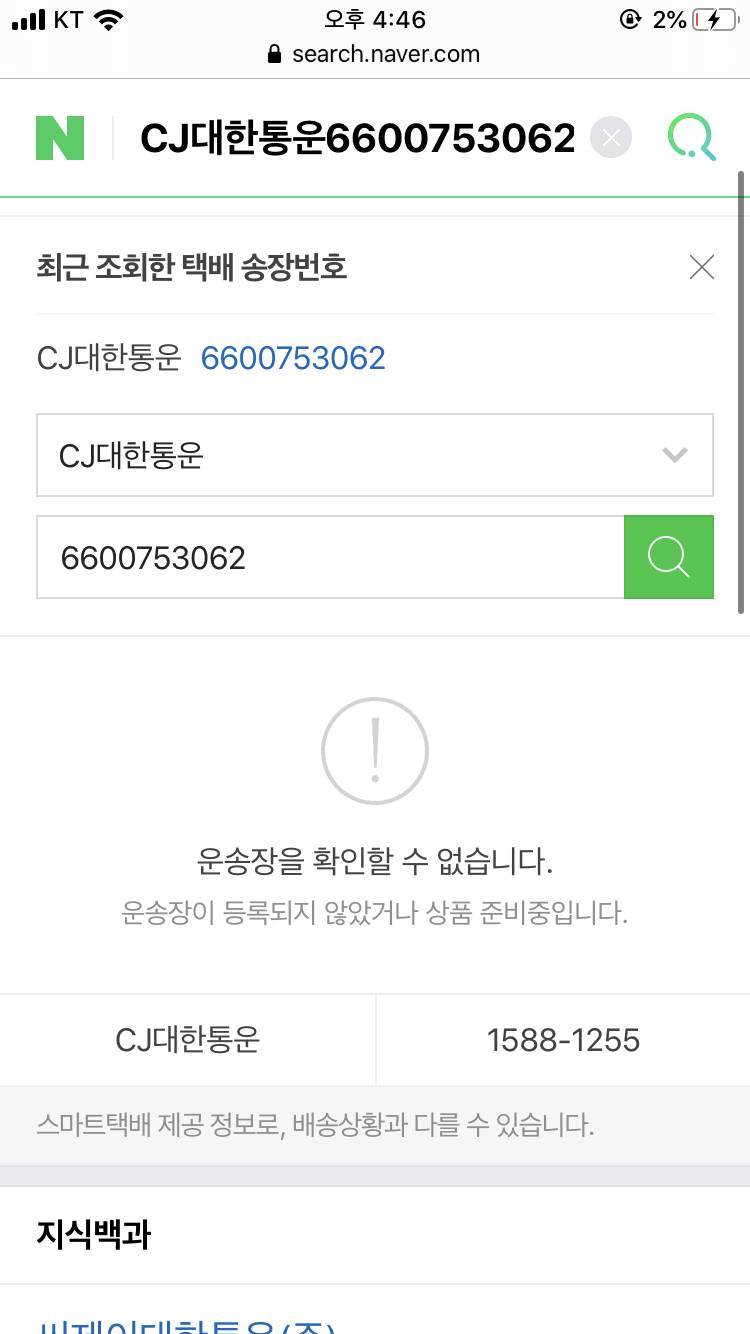Click the tracking number input field
The width and height of the screenshot is (750, 1334).
[x=330, y=557]
